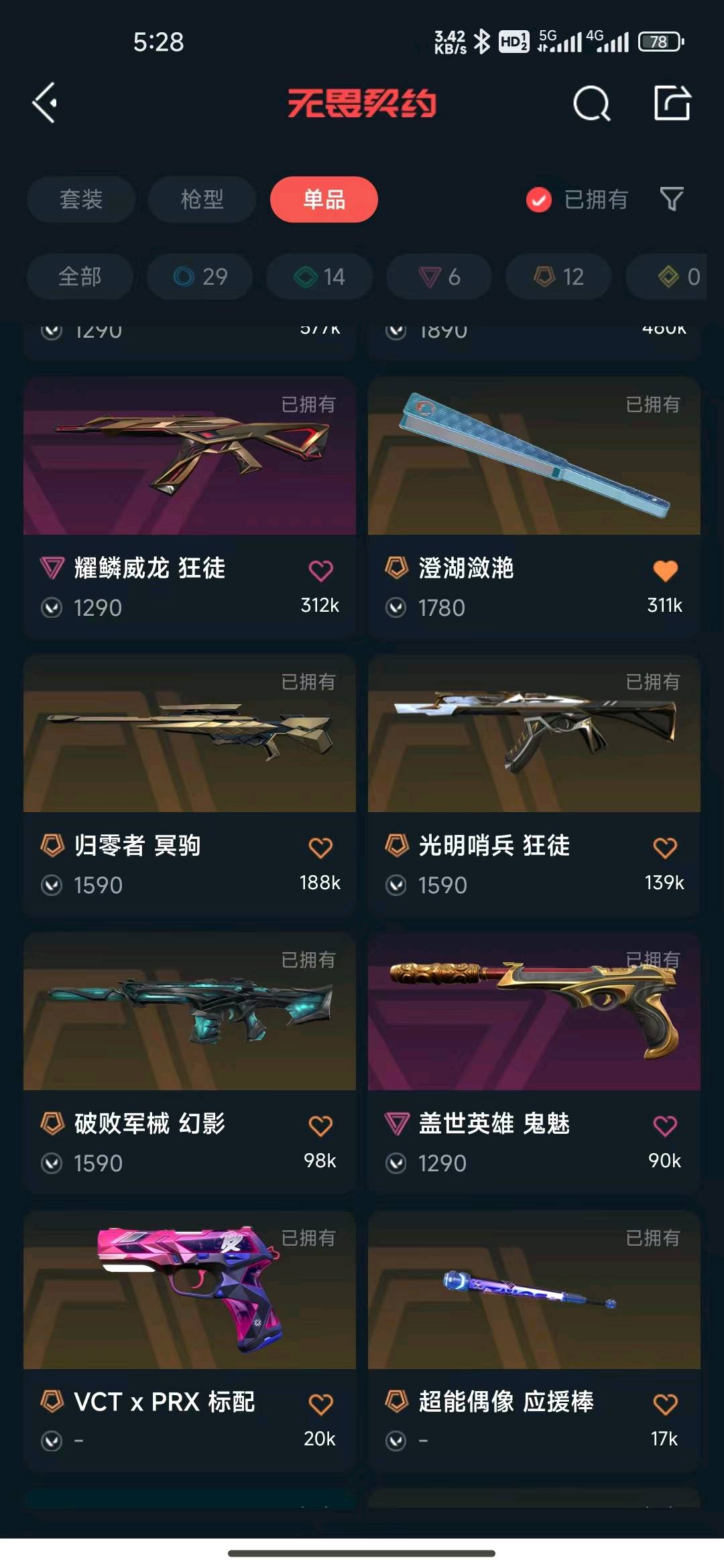The height and width of the screenshot is (1568, 724).
Task: Open the funnel filter icon
Action: tap(672, 199)
